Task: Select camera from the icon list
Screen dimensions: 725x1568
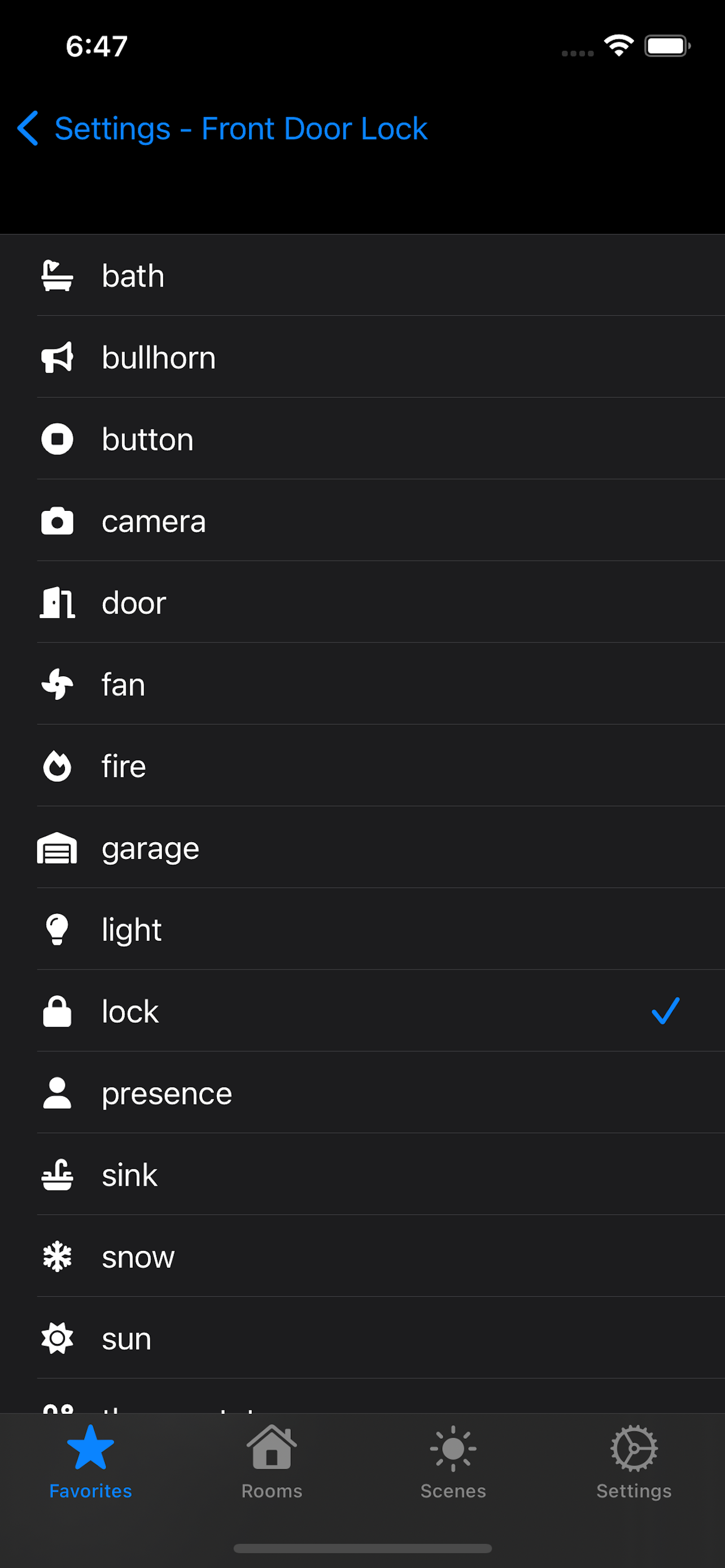Action: (363, 521)
